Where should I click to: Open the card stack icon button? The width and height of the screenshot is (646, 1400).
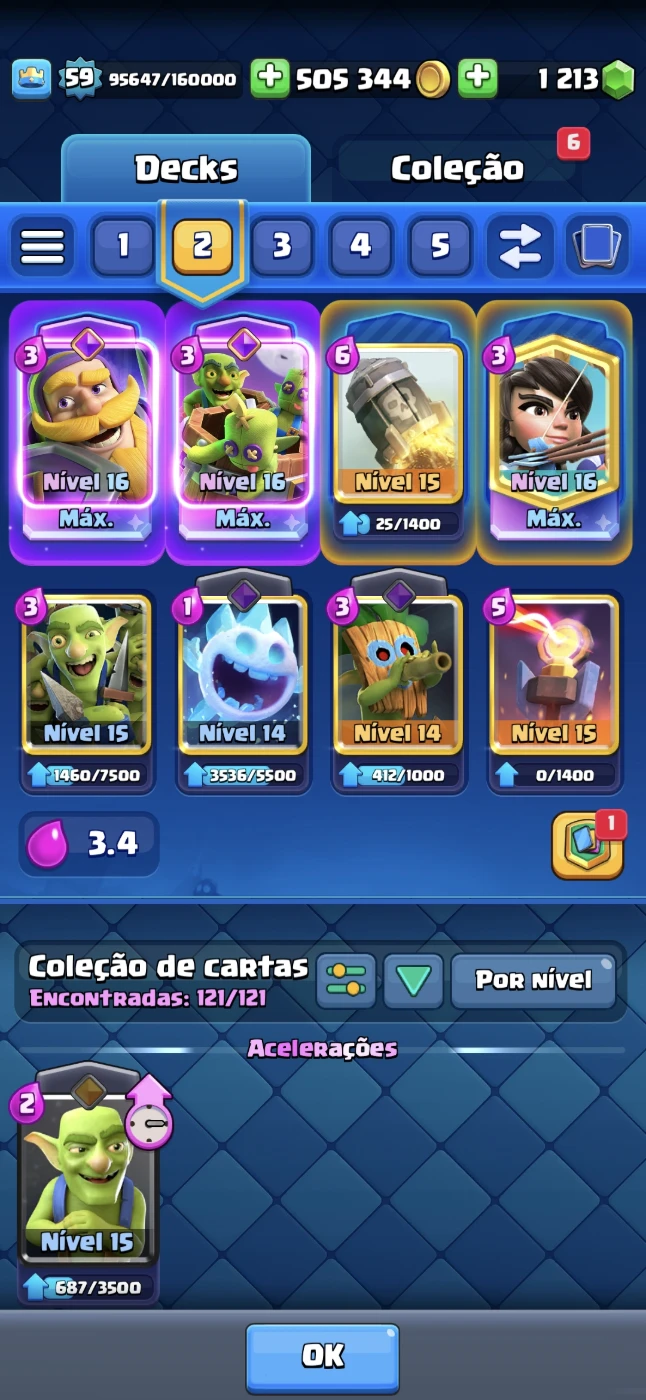point(597,245)
